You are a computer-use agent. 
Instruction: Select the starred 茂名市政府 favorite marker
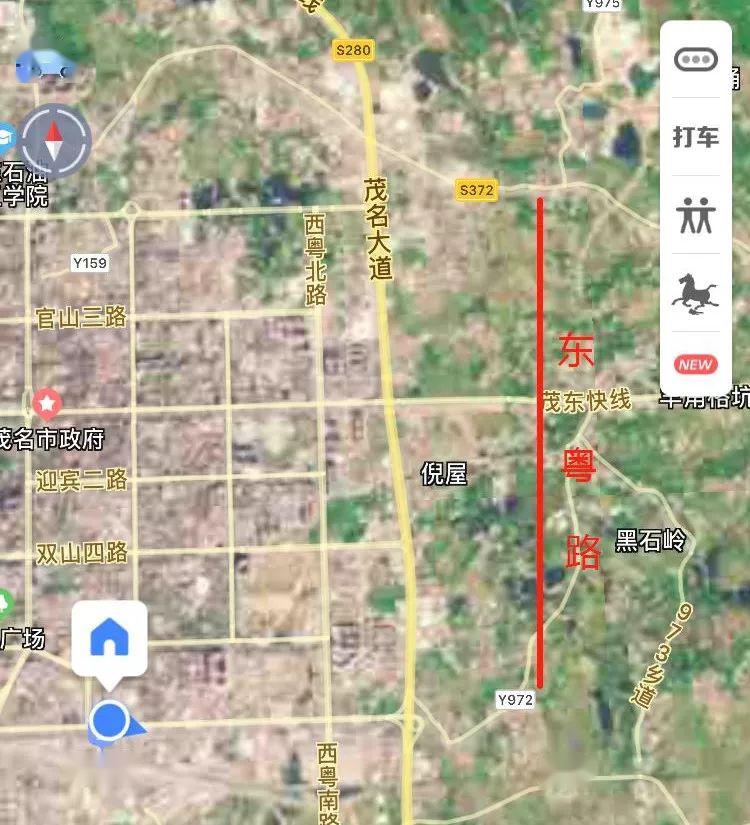(47, 404)
